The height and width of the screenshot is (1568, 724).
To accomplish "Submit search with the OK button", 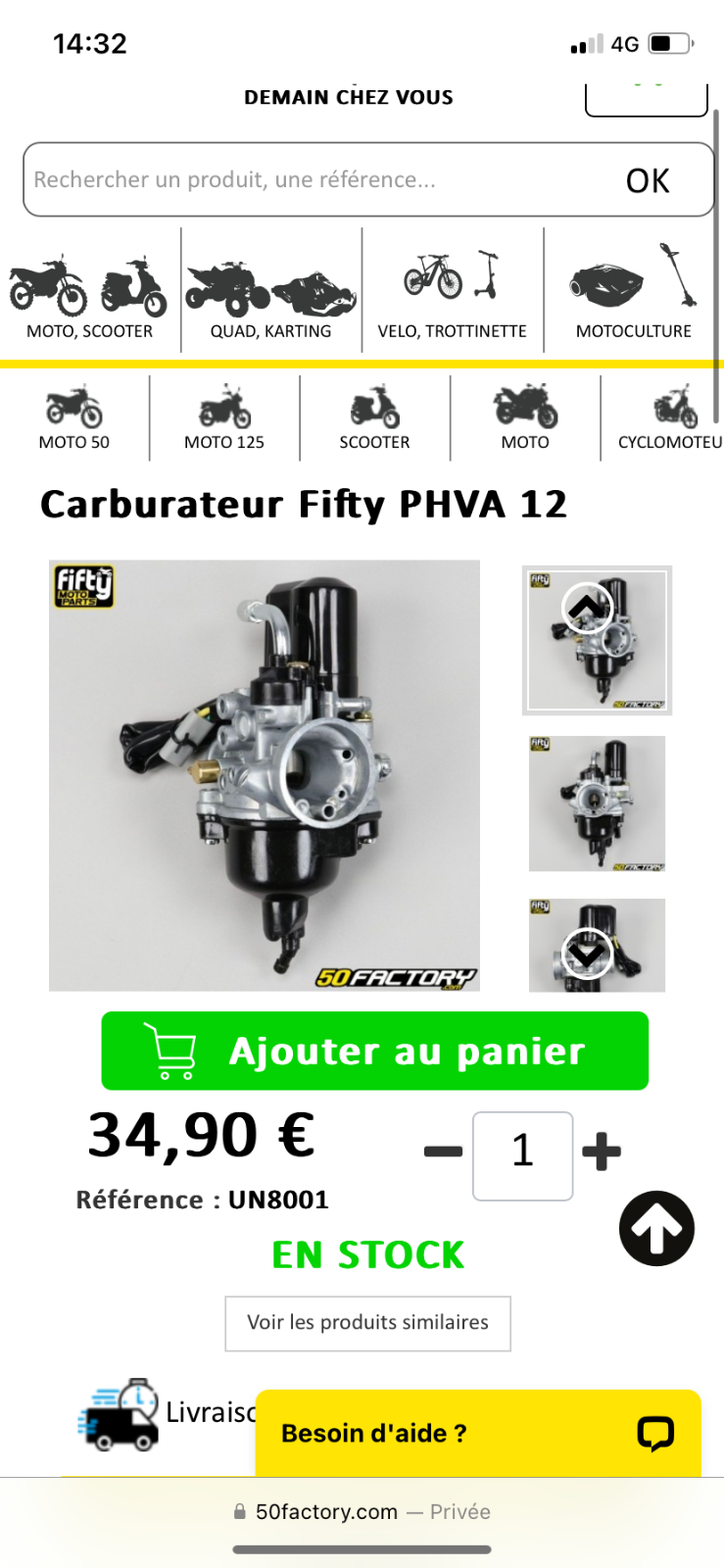I will [648, 180].
